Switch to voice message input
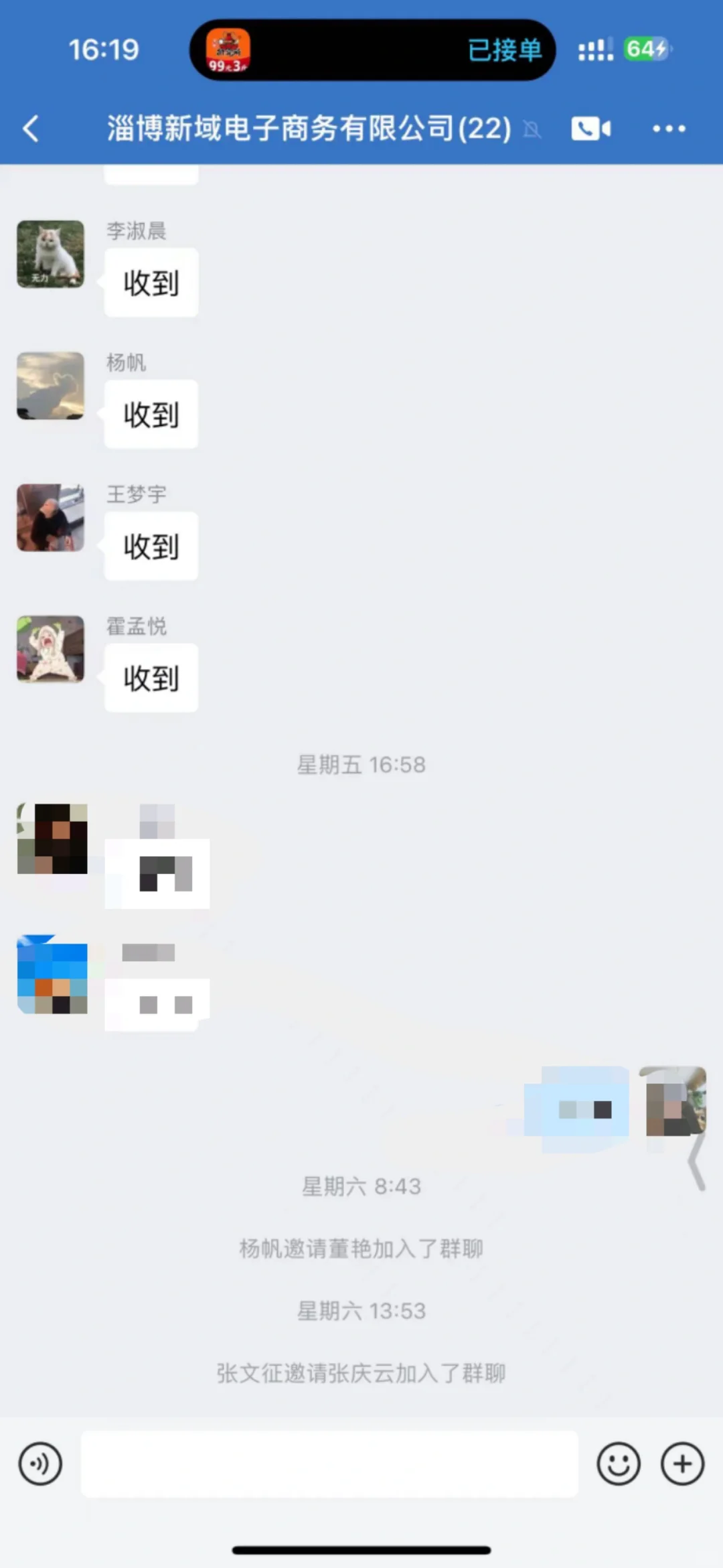The height and width of the screenshot is (1568, 723). 40,1464
